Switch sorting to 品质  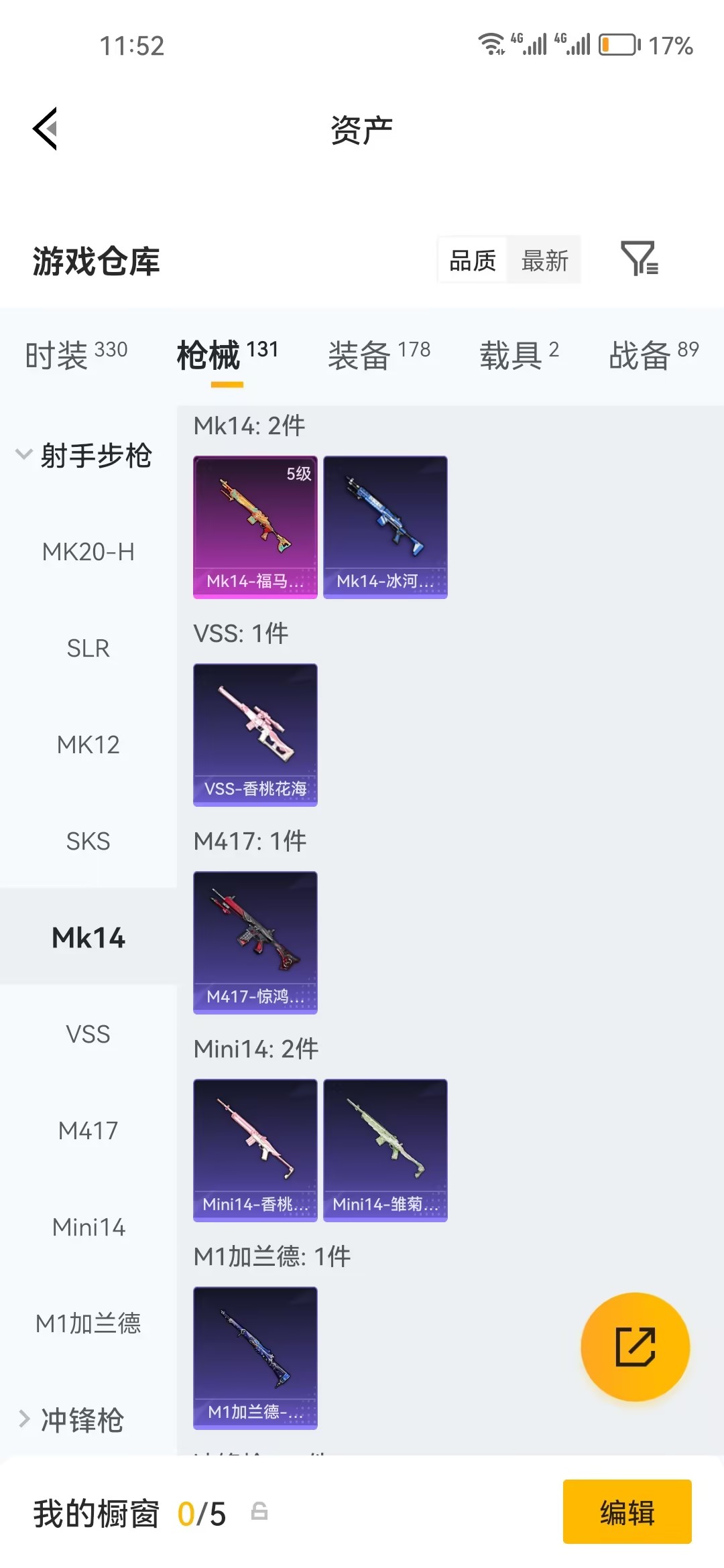(472, 261)
